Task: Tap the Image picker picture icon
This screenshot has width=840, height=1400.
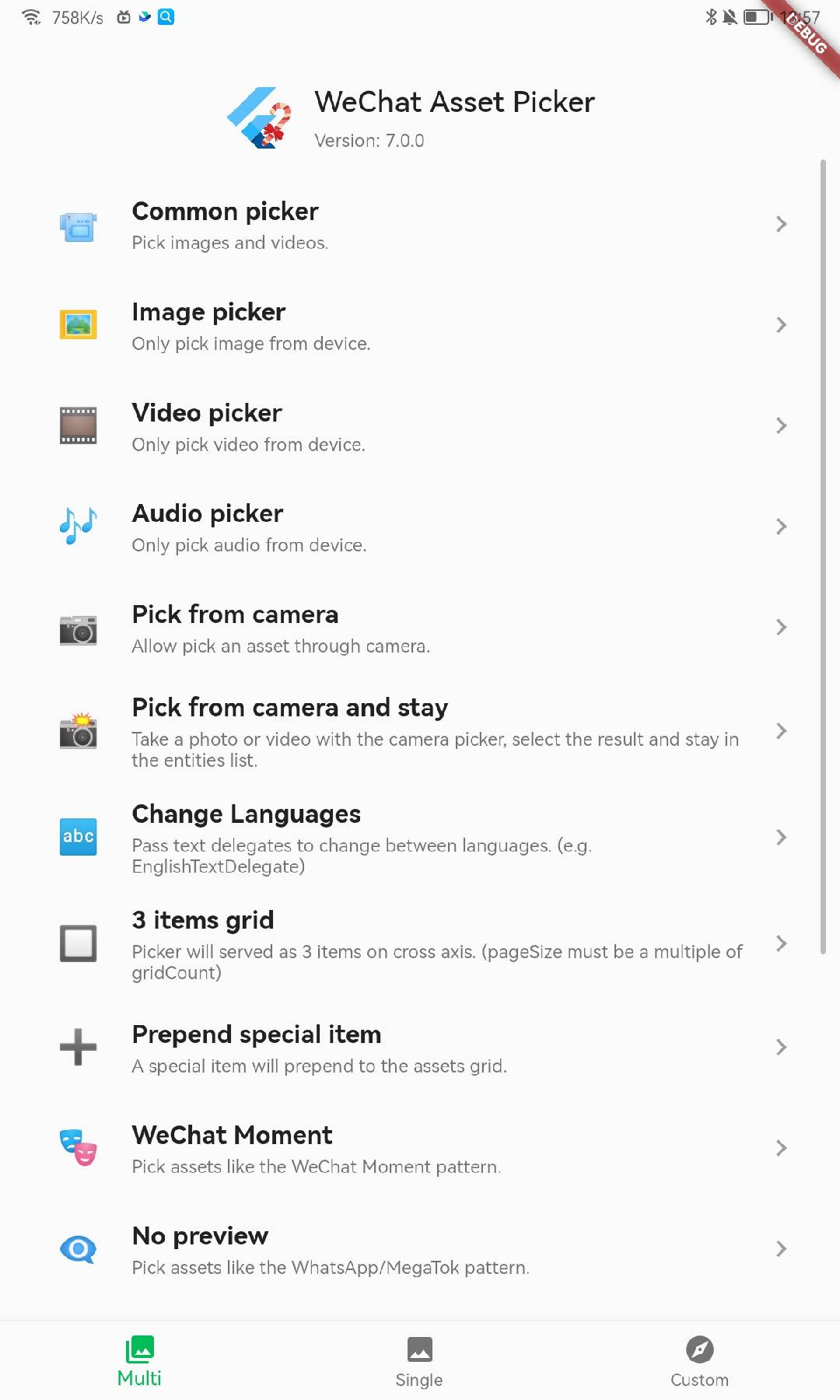Action: (78, 324)
